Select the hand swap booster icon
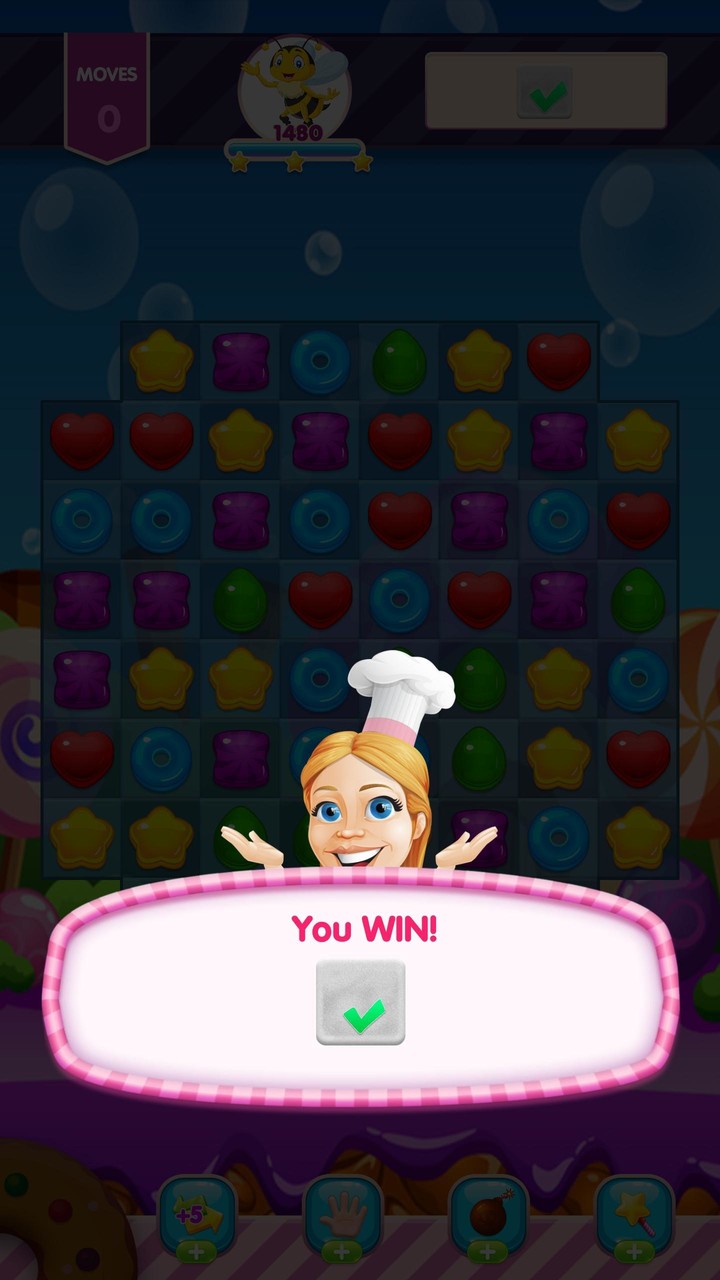The width and height of the screenshot is (720, 1280). 344,1213
